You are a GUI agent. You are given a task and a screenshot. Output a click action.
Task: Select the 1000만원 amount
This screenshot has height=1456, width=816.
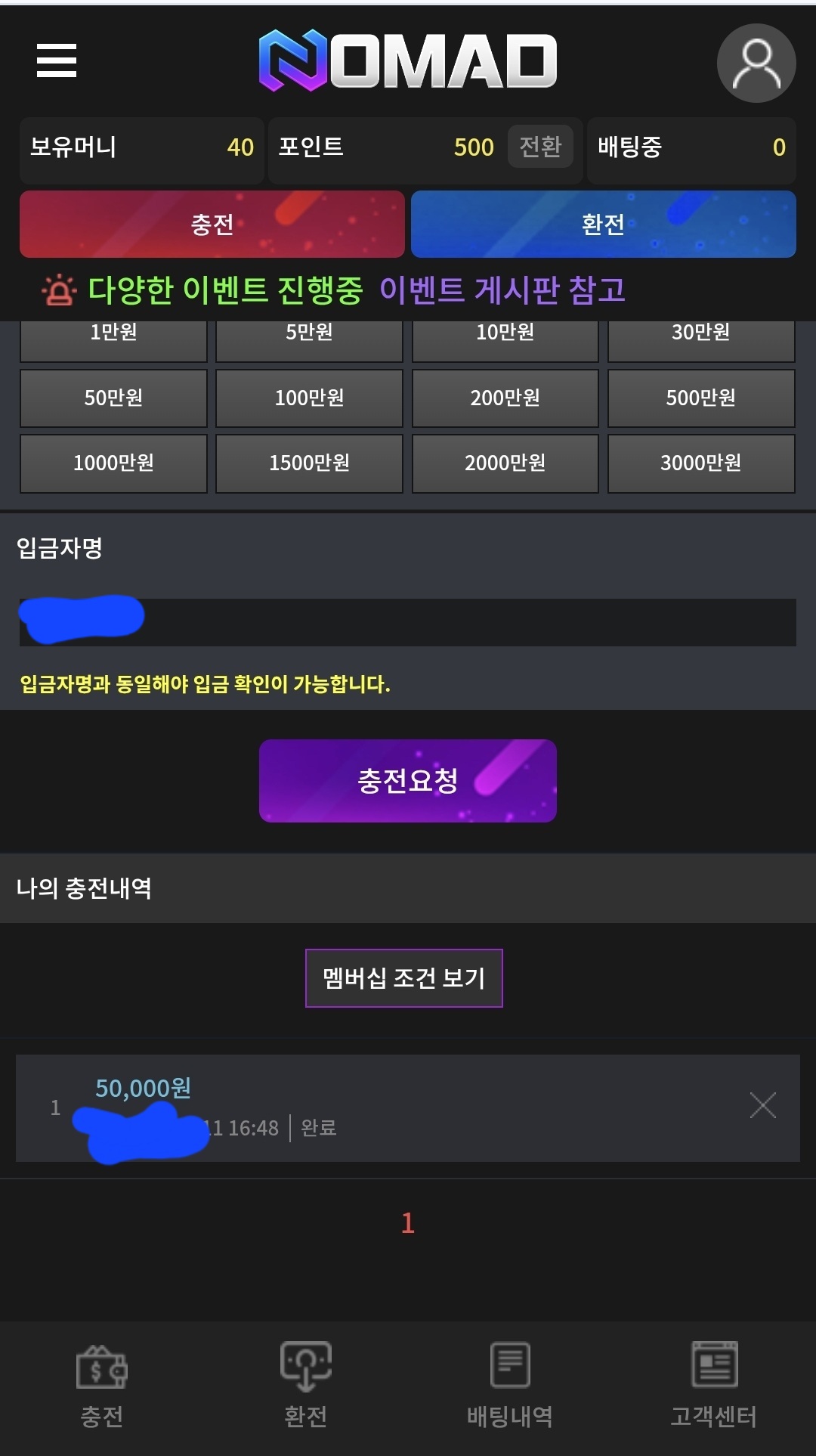click(x=113, y=463)
